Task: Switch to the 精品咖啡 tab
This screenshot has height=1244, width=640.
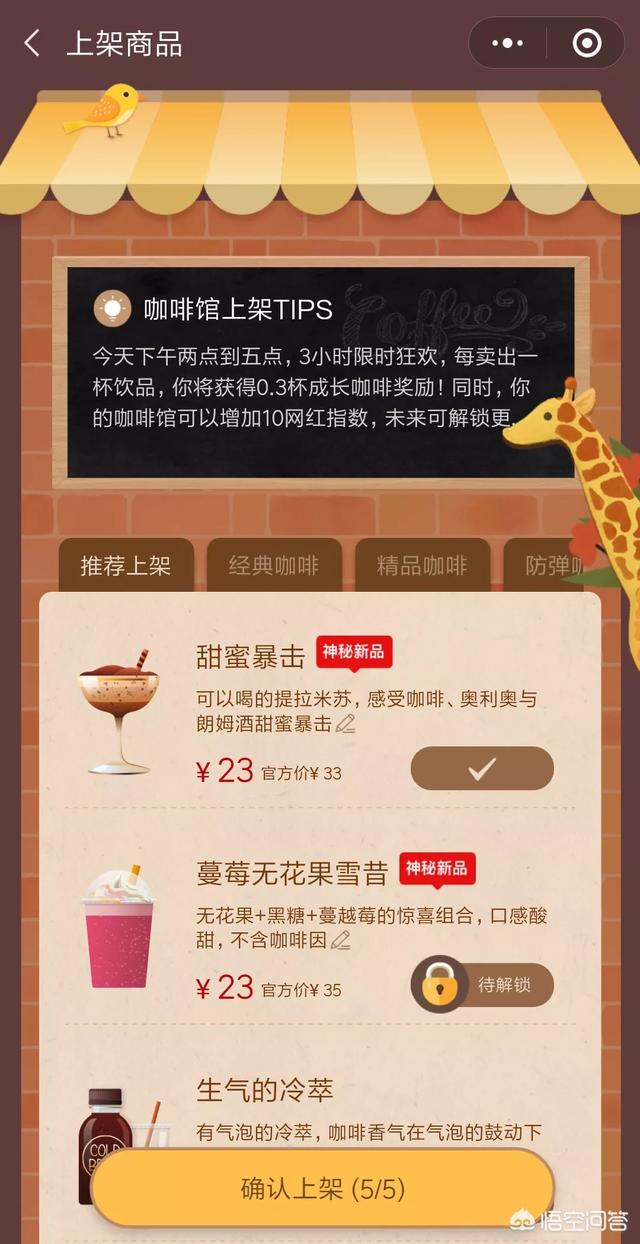Action: point(422,566)
